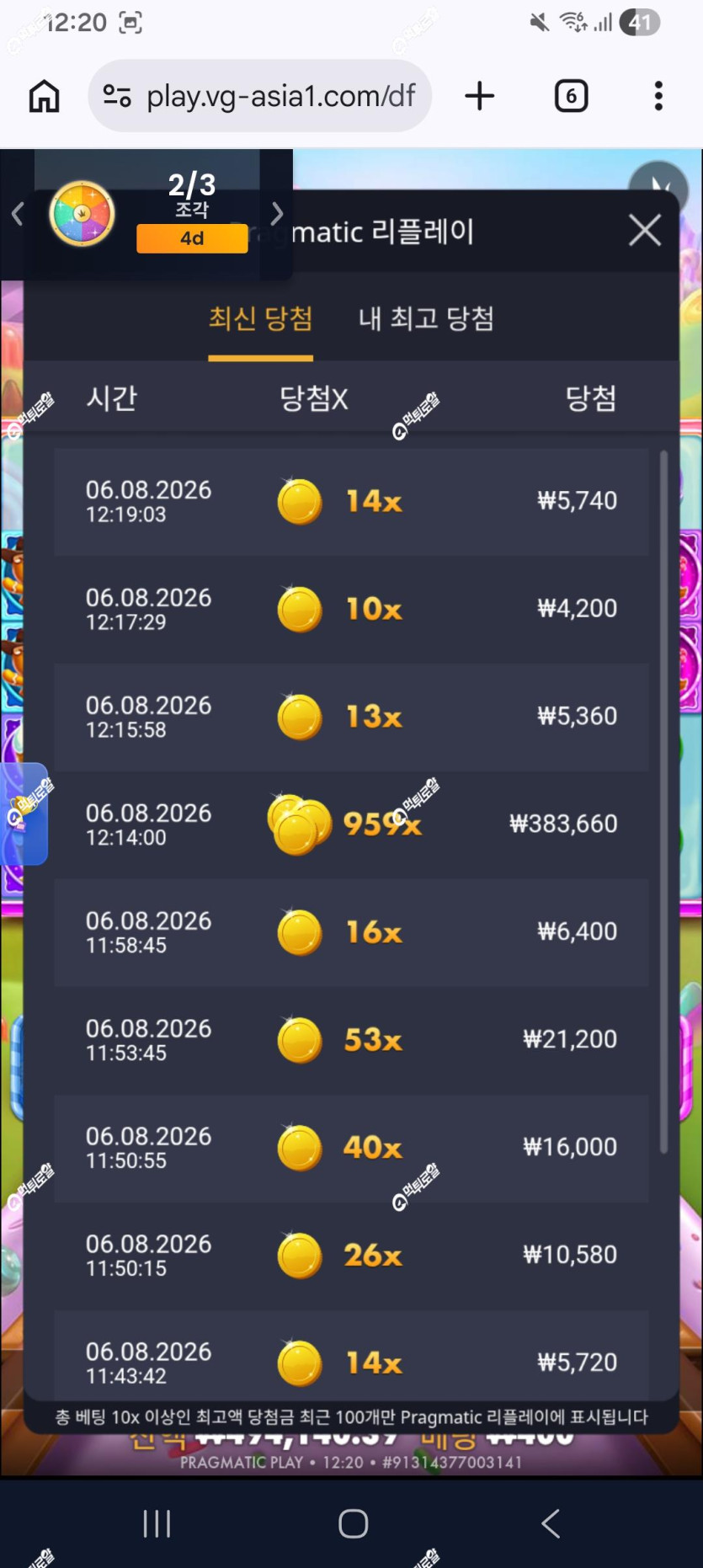Open the 12:19:03 14x win replay
Image resolution: width=703 pixels, height=1568 pixels.
point(351,501)
